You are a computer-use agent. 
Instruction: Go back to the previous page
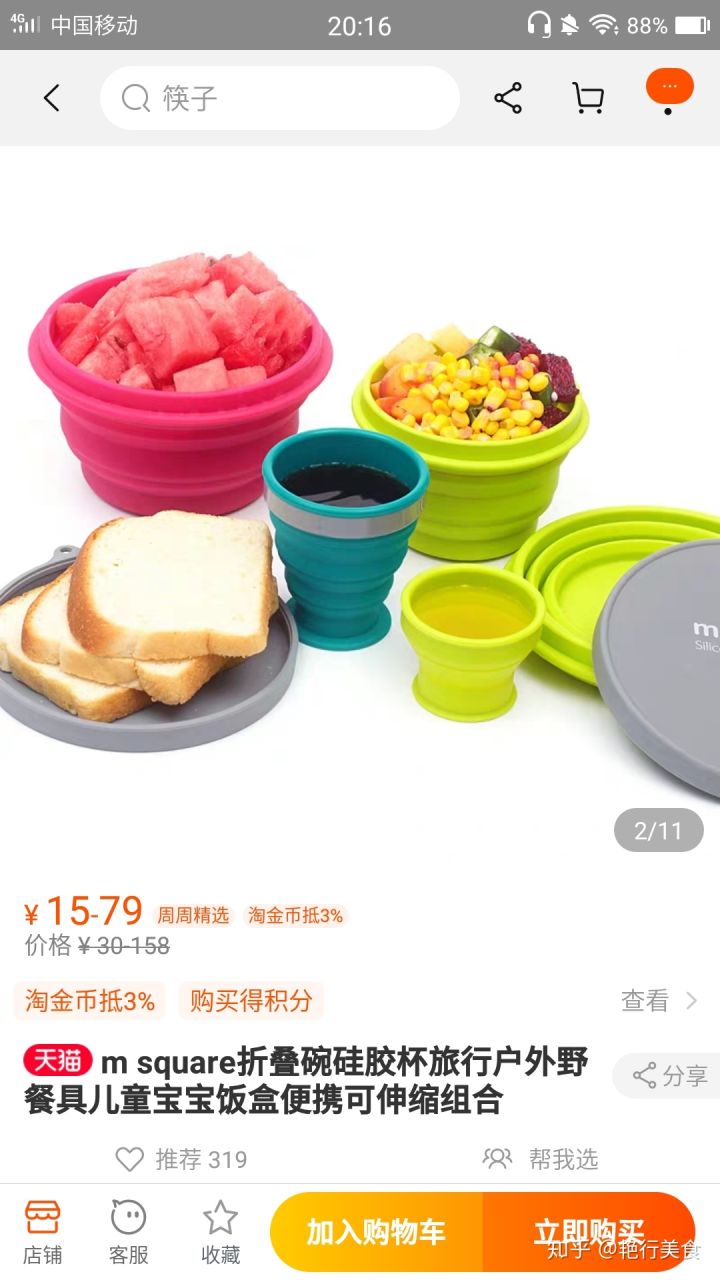pos(52,98)
